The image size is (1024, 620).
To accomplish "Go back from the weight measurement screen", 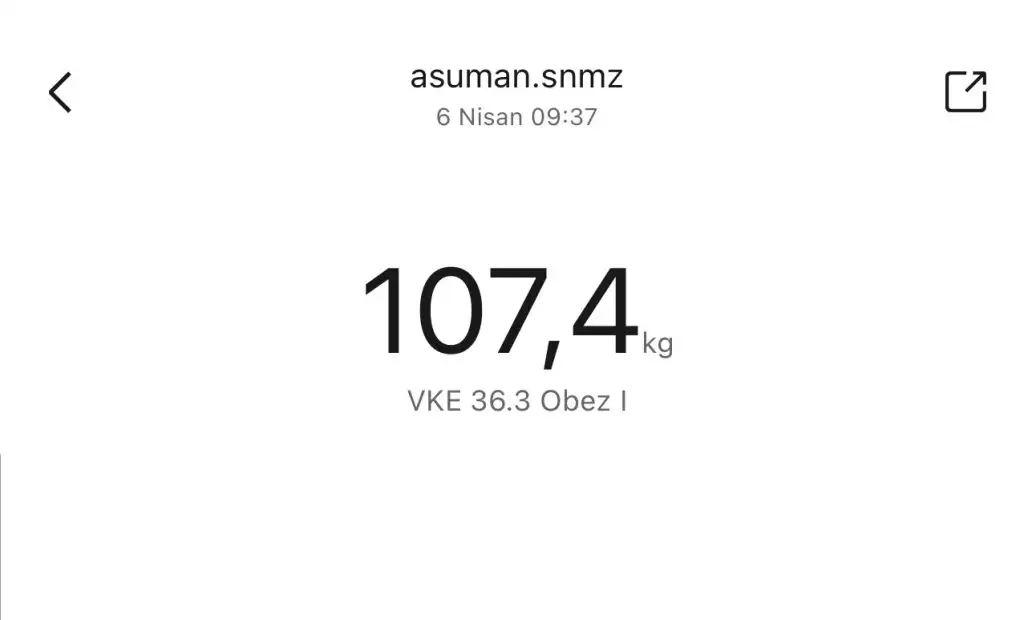I will point(60,92).
